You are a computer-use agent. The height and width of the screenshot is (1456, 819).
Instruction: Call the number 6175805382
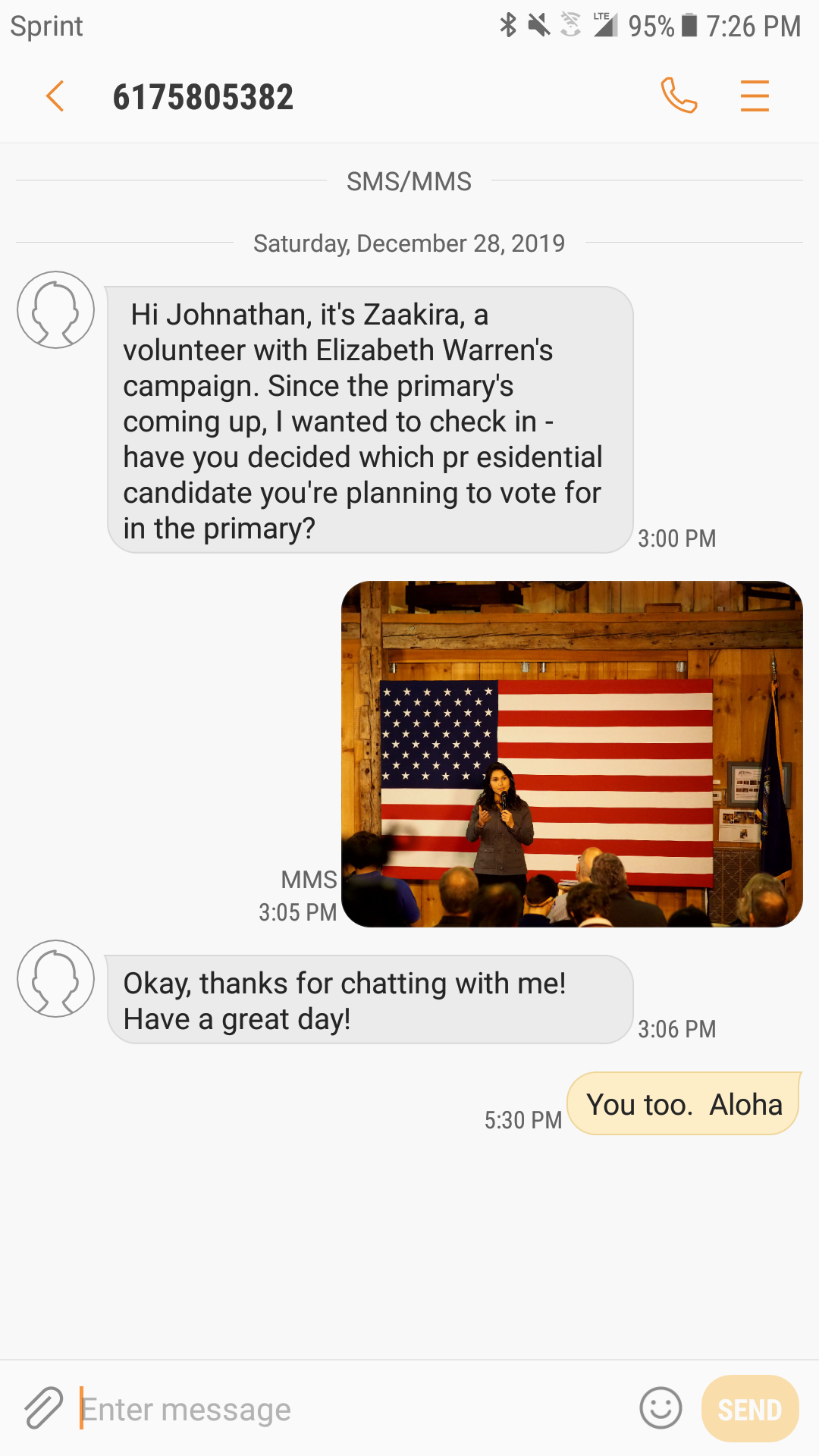tap(679, 96)
